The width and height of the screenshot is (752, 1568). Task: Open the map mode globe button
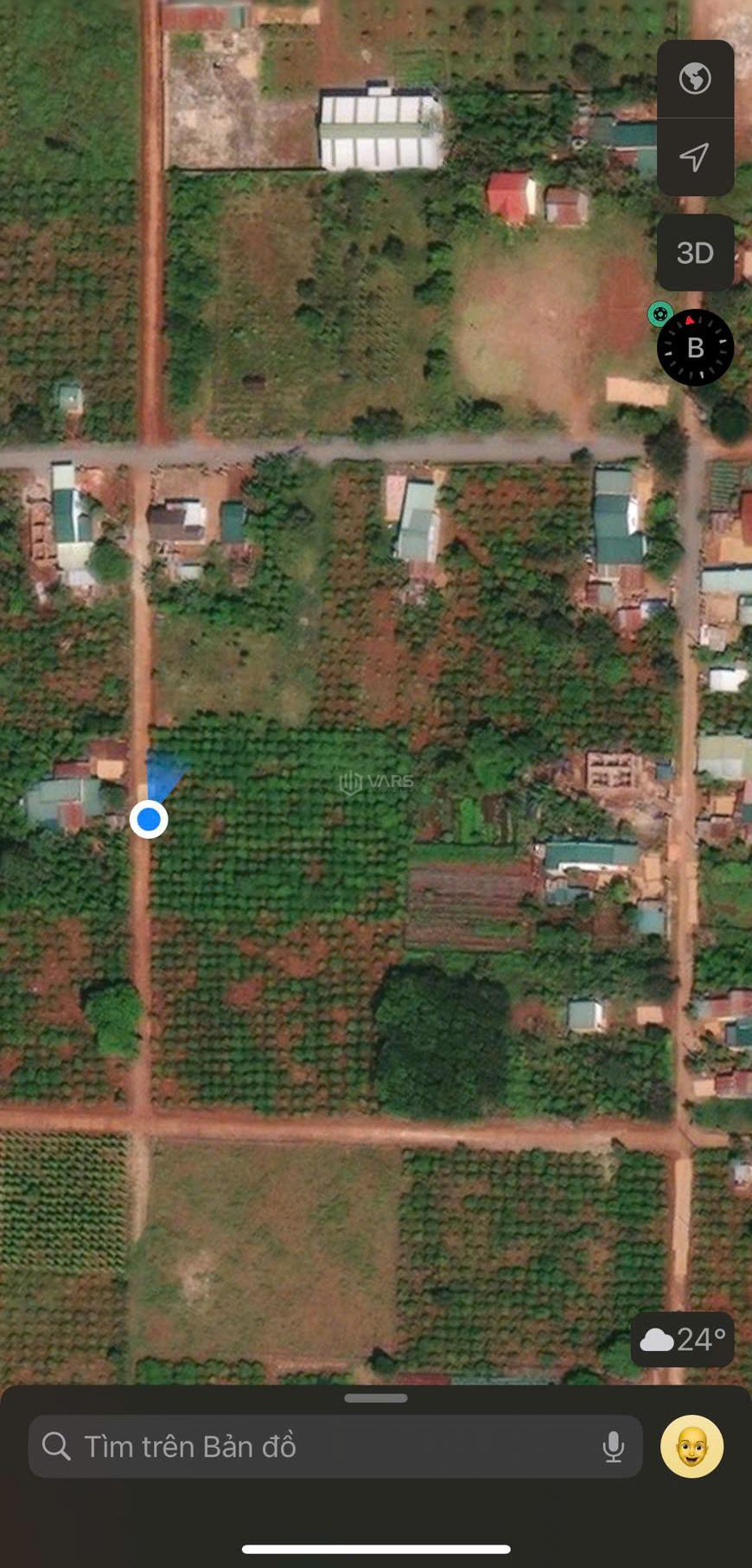pos(695,79)
